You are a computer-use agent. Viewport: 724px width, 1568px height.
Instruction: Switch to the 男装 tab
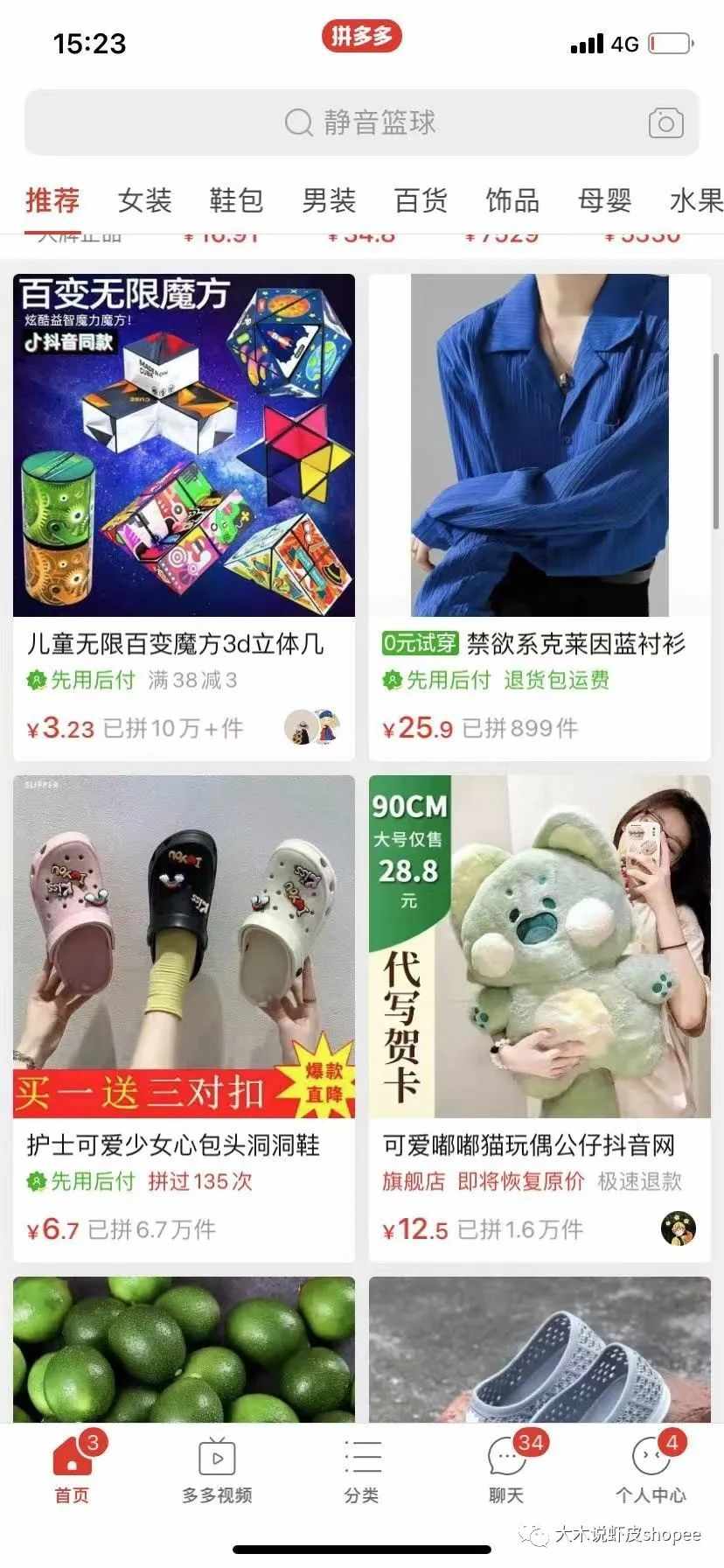pyautogui.click(x=328, y=200)
